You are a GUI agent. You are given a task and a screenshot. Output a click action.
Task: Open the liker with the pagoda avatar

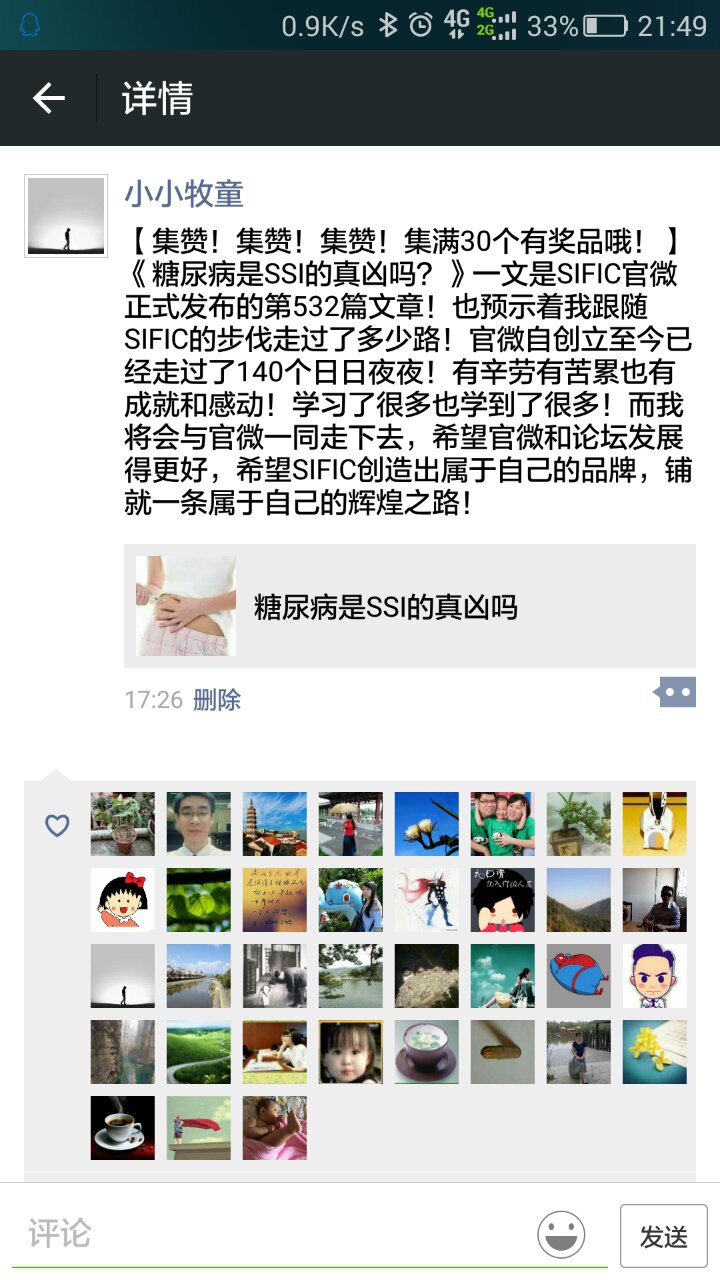275,824
